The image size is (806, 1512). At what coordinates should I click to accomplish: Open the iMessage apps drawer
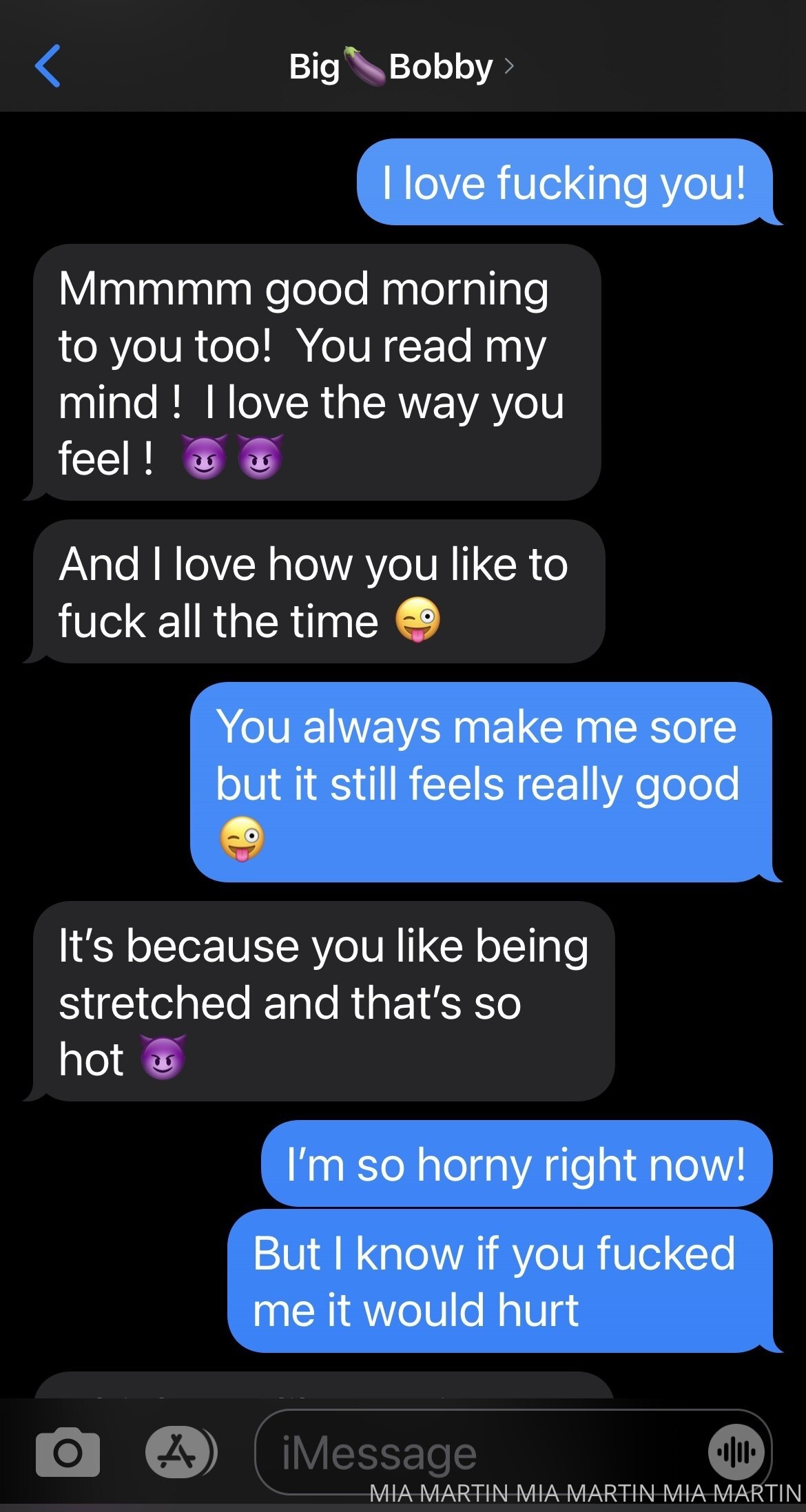[x=181, y=1452]
